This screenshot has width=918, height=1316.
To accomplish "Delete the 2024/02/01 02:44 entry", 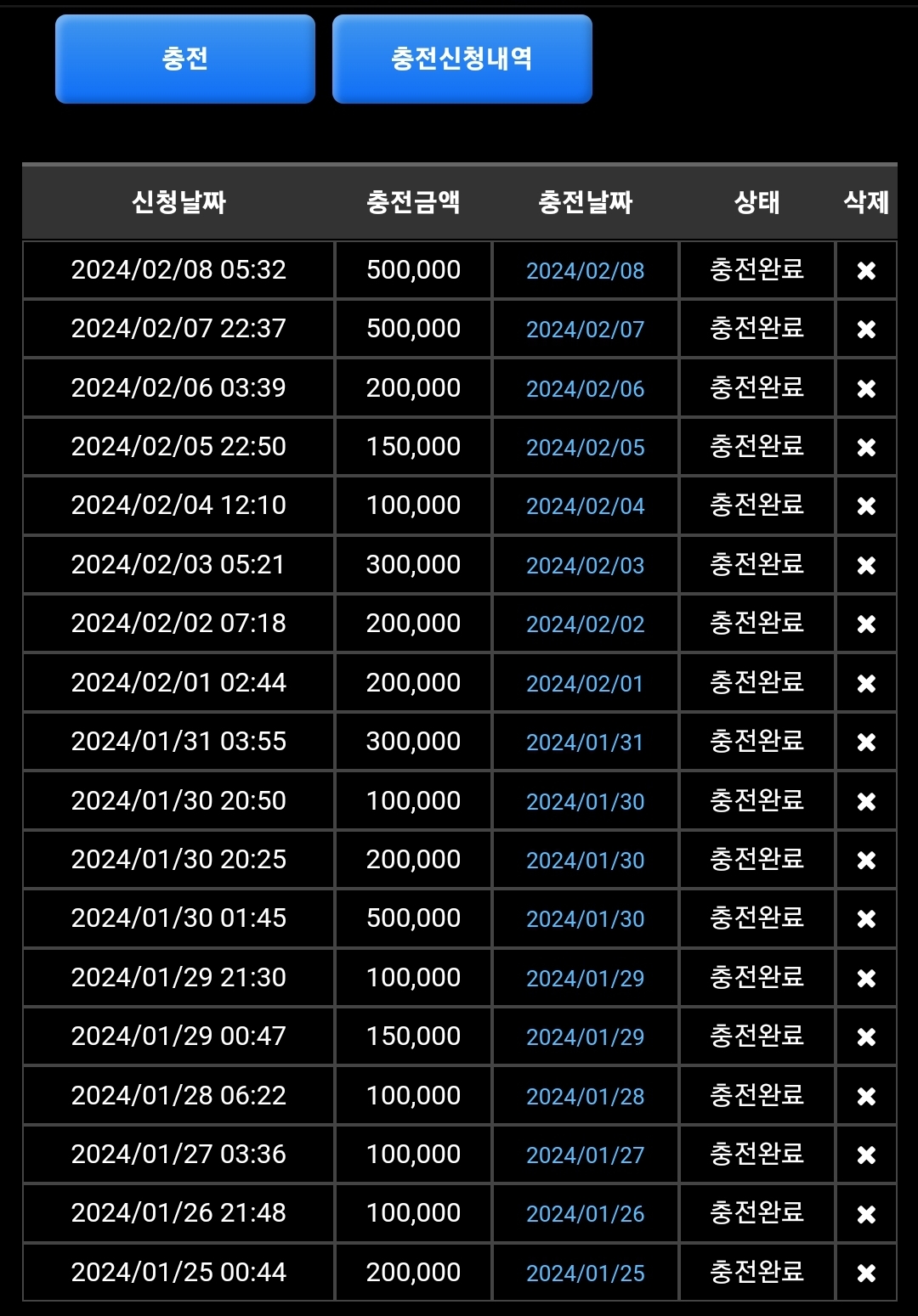I will pyautogui.click(x=866, y=683).
